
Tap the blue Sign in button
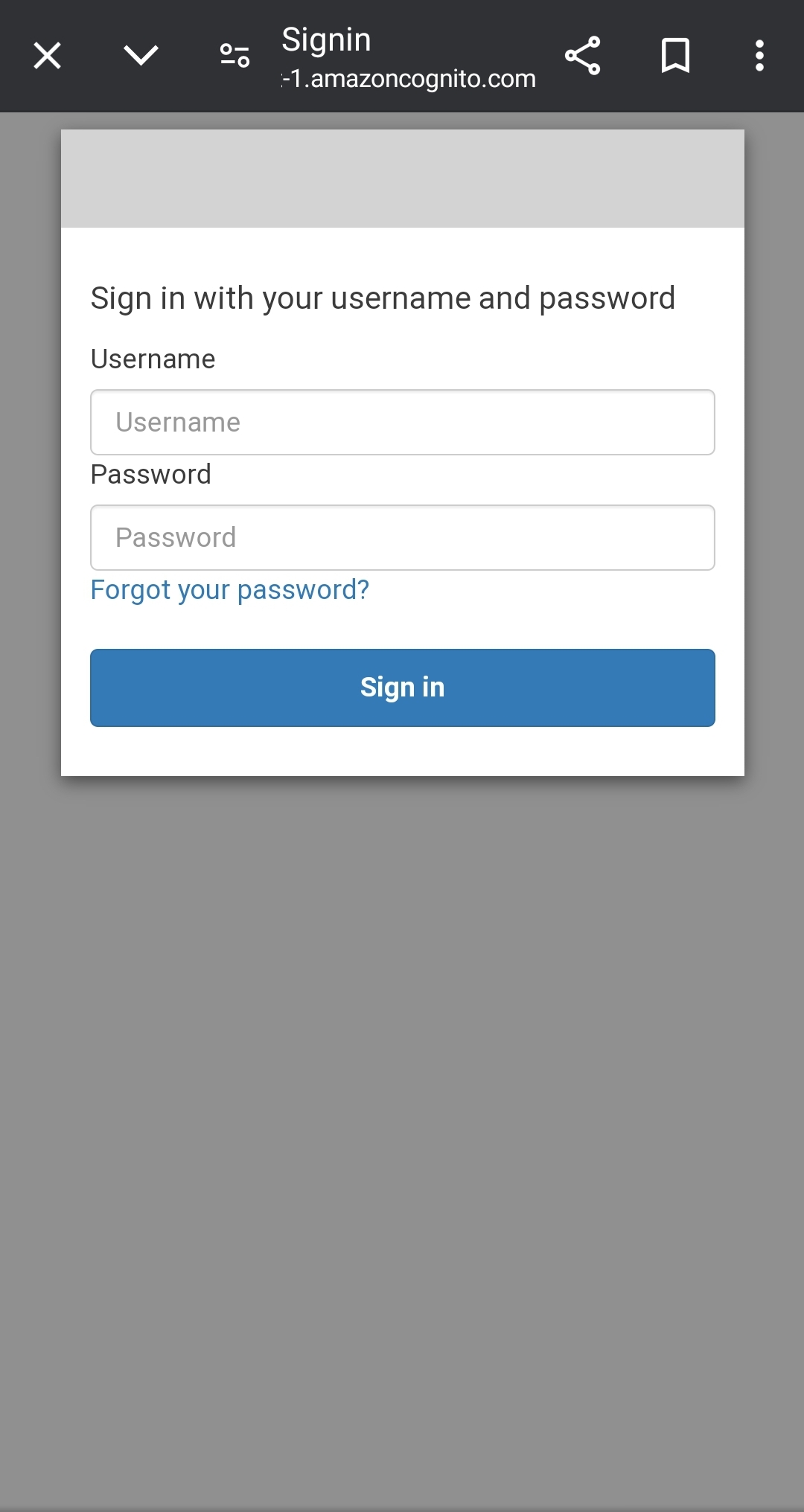403,688
